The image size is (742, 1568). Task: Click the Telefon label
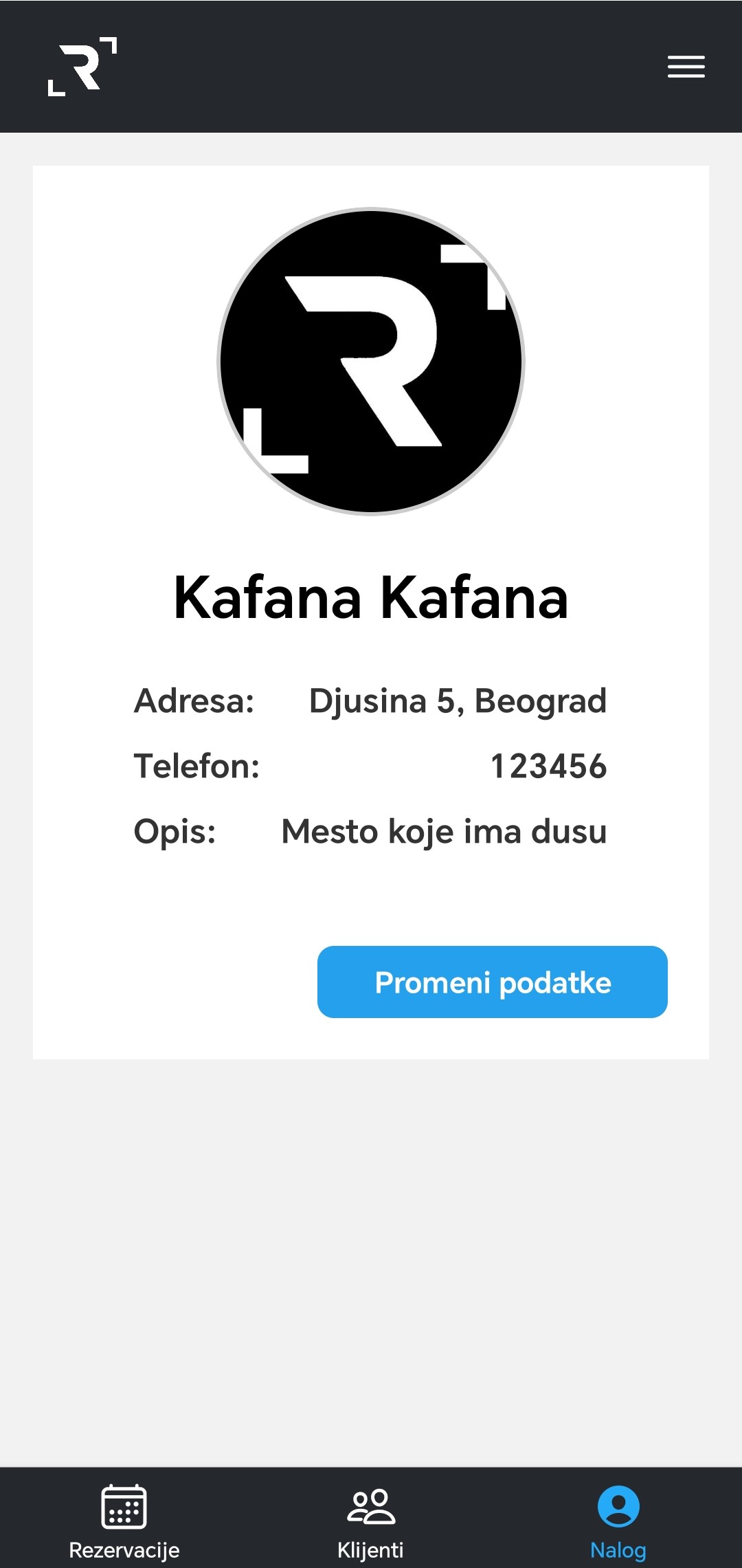click(x=197, y=766)
